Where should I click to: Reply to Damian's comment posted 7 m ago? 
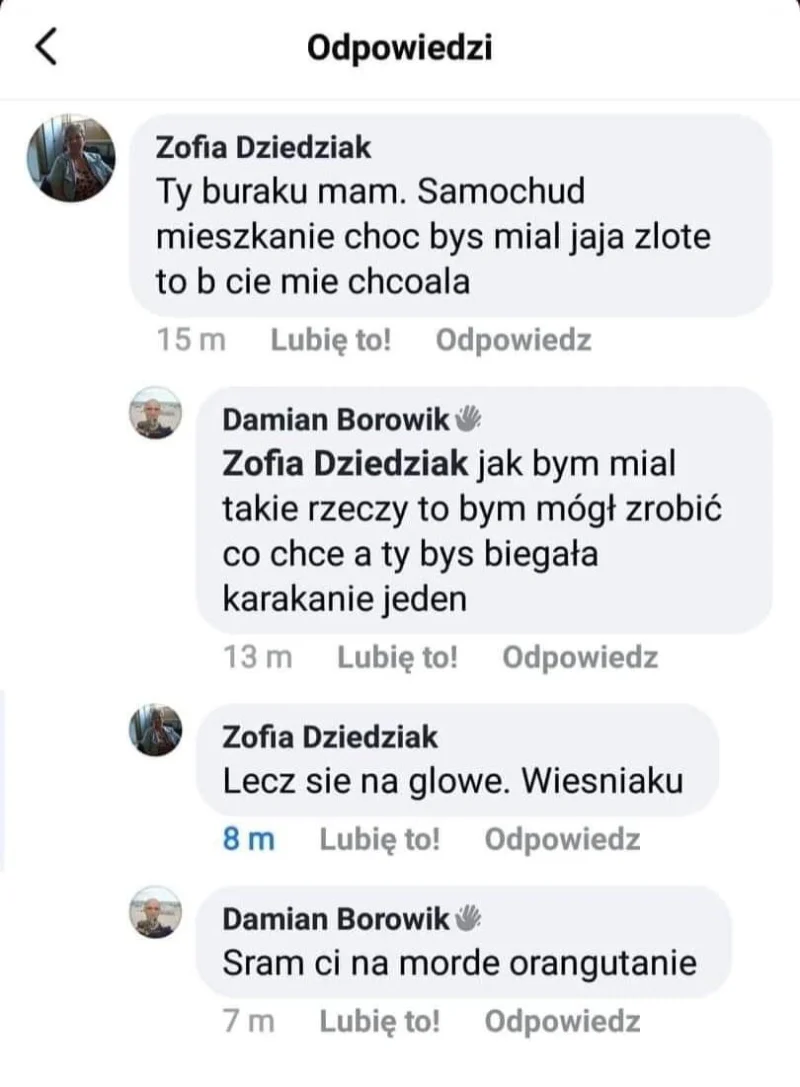click(x=562, y=1021)
